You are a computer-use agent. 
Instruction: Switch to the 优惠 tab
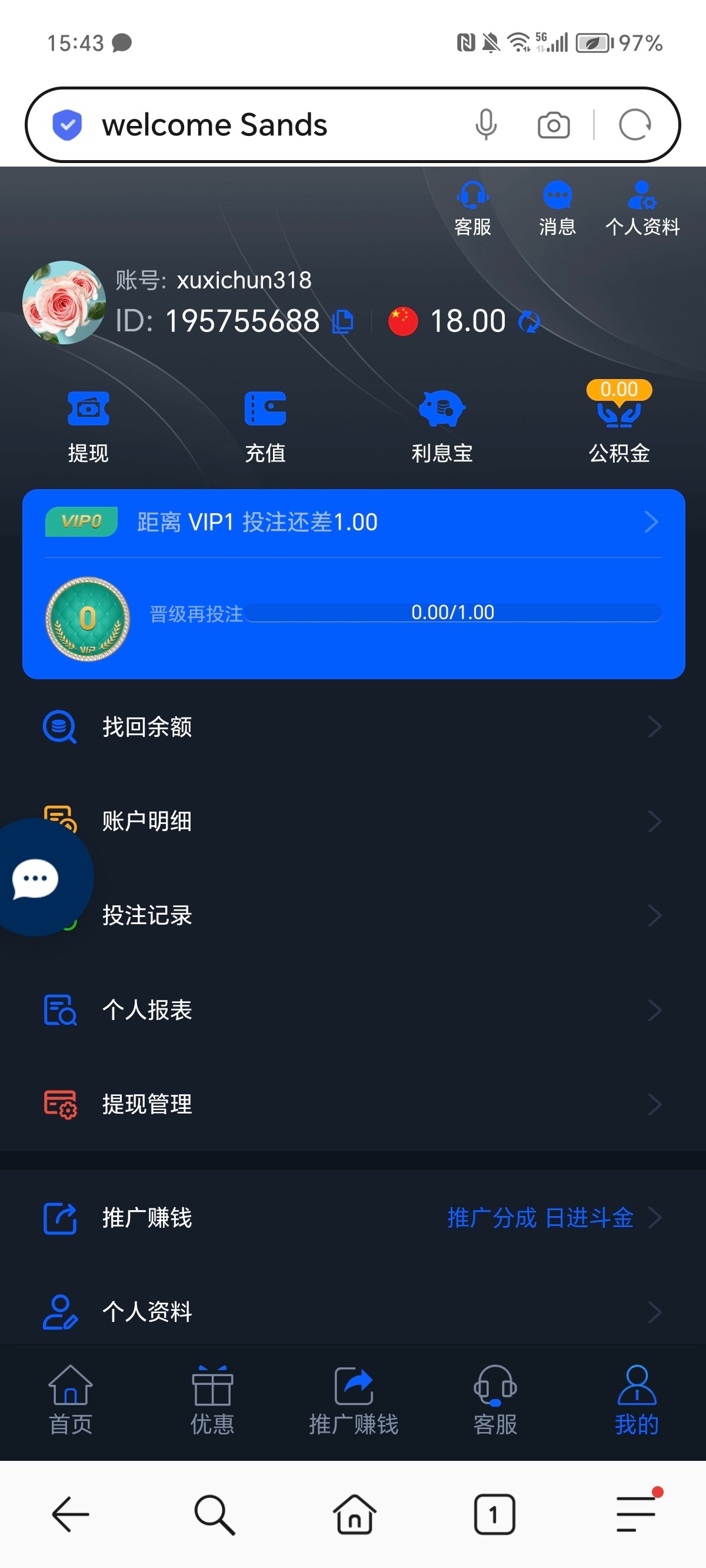(212, 1400)
